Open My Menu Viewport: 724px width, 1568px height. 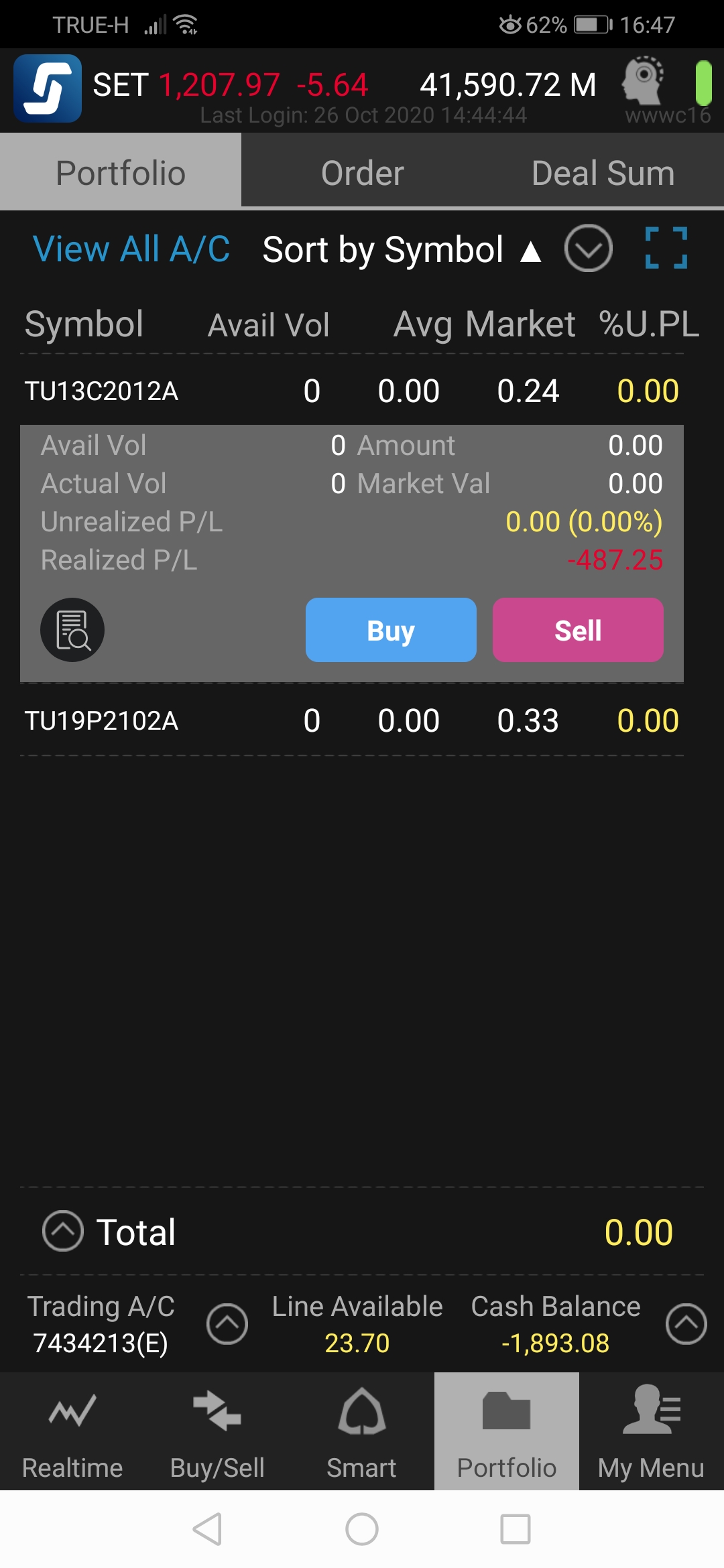click(652, 1431)
